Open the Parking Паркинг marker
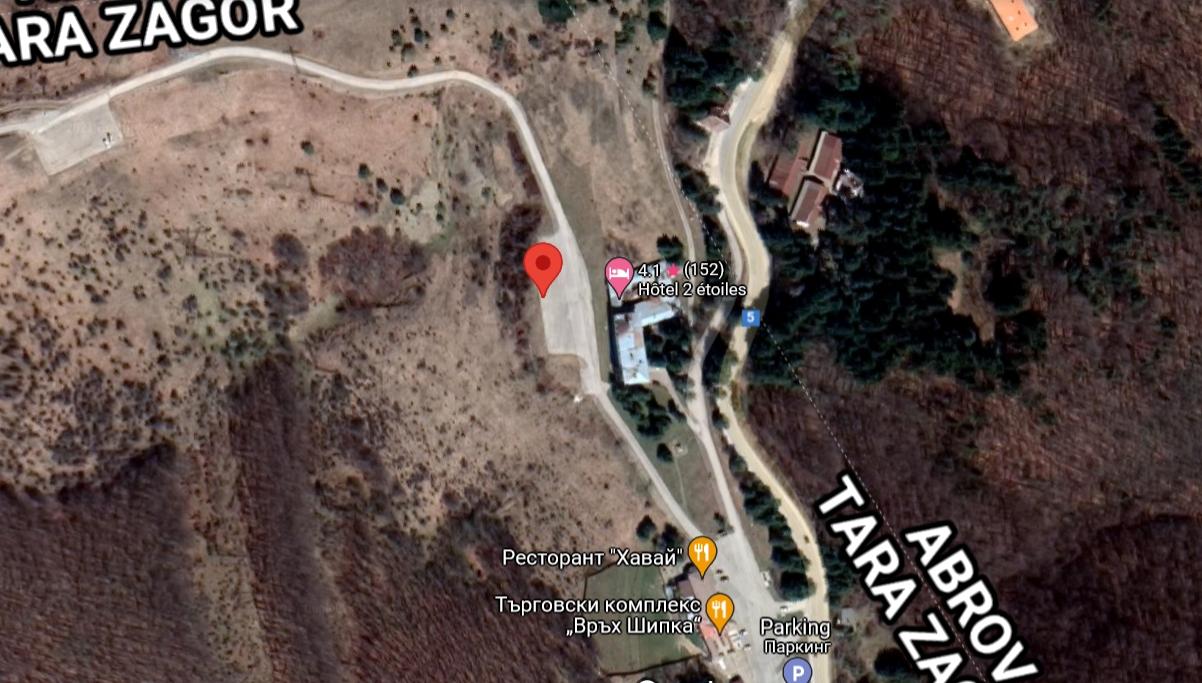 (796, 671)
